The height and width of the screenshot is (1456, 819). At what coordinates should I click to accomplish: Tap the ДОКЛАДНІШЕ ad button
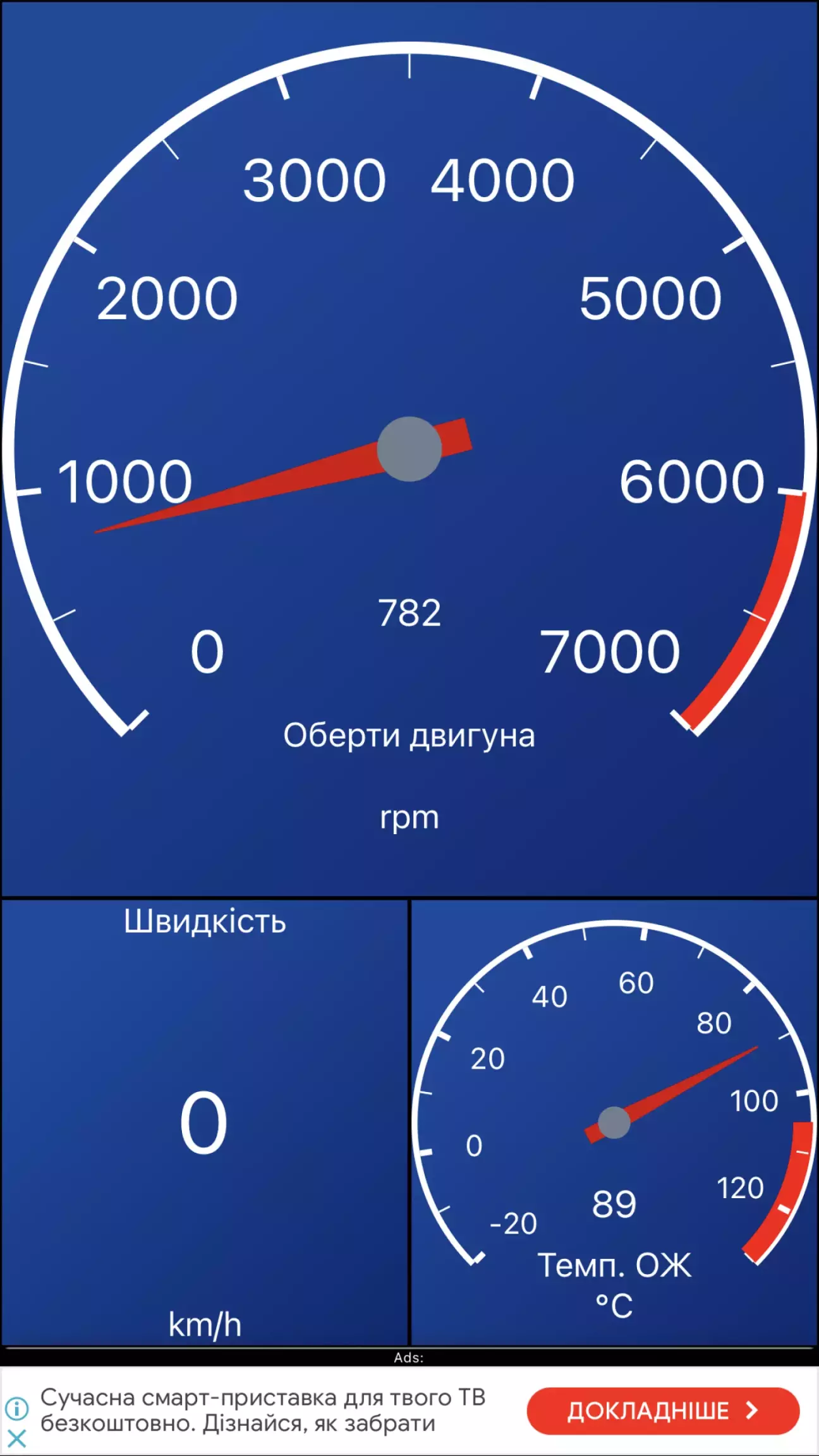663,1410
